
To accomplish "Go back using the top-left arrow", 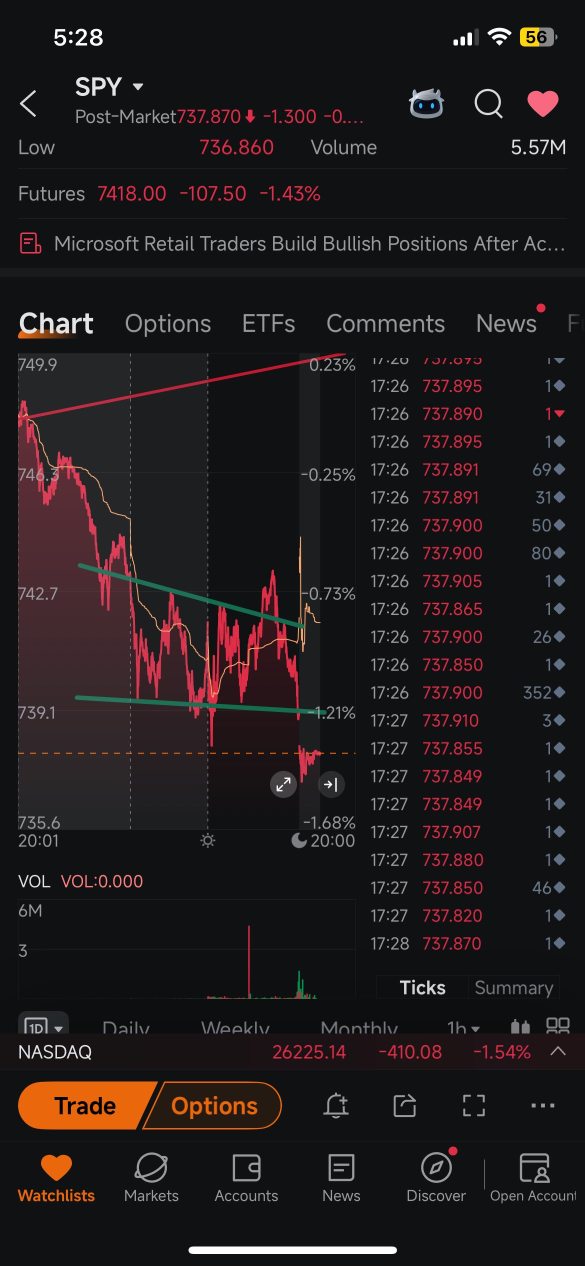I will tap(29, 103).
